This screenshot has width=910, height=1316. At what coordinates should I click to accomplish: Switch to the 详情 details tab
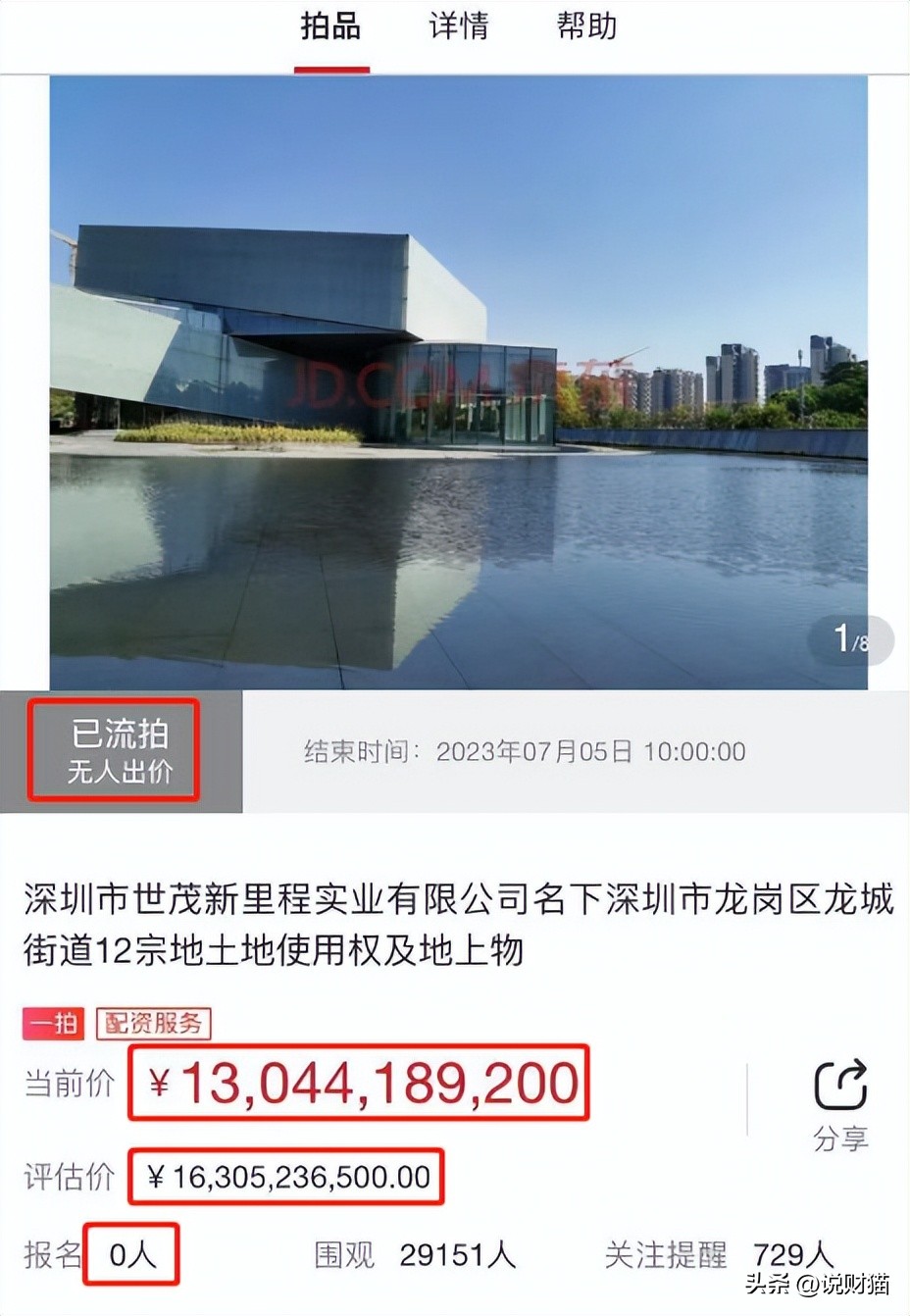point(457,27)
